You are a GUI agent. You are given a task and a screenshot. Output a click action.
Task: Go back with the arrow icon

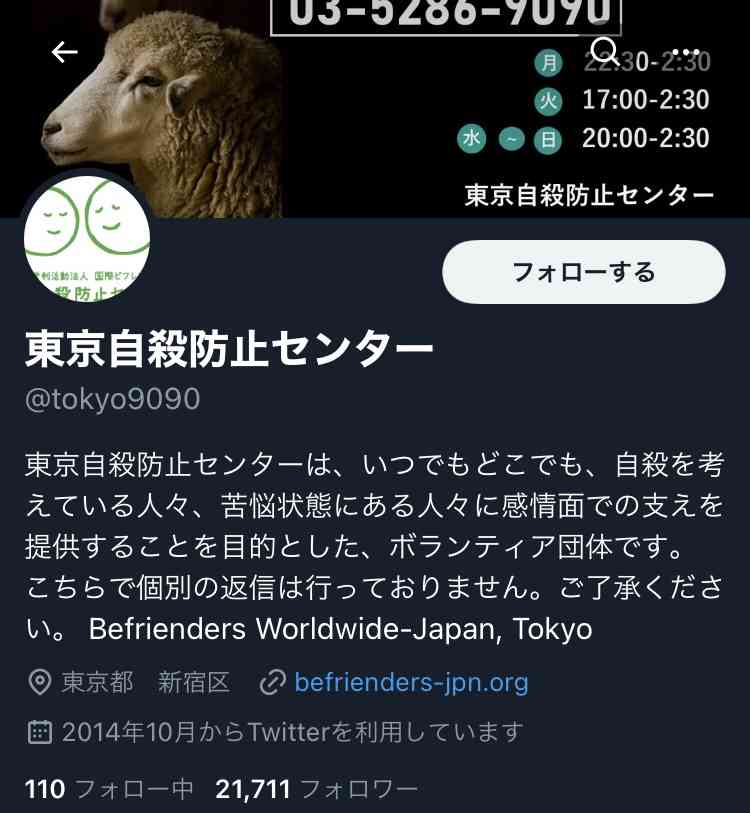[x=64, y=52]
